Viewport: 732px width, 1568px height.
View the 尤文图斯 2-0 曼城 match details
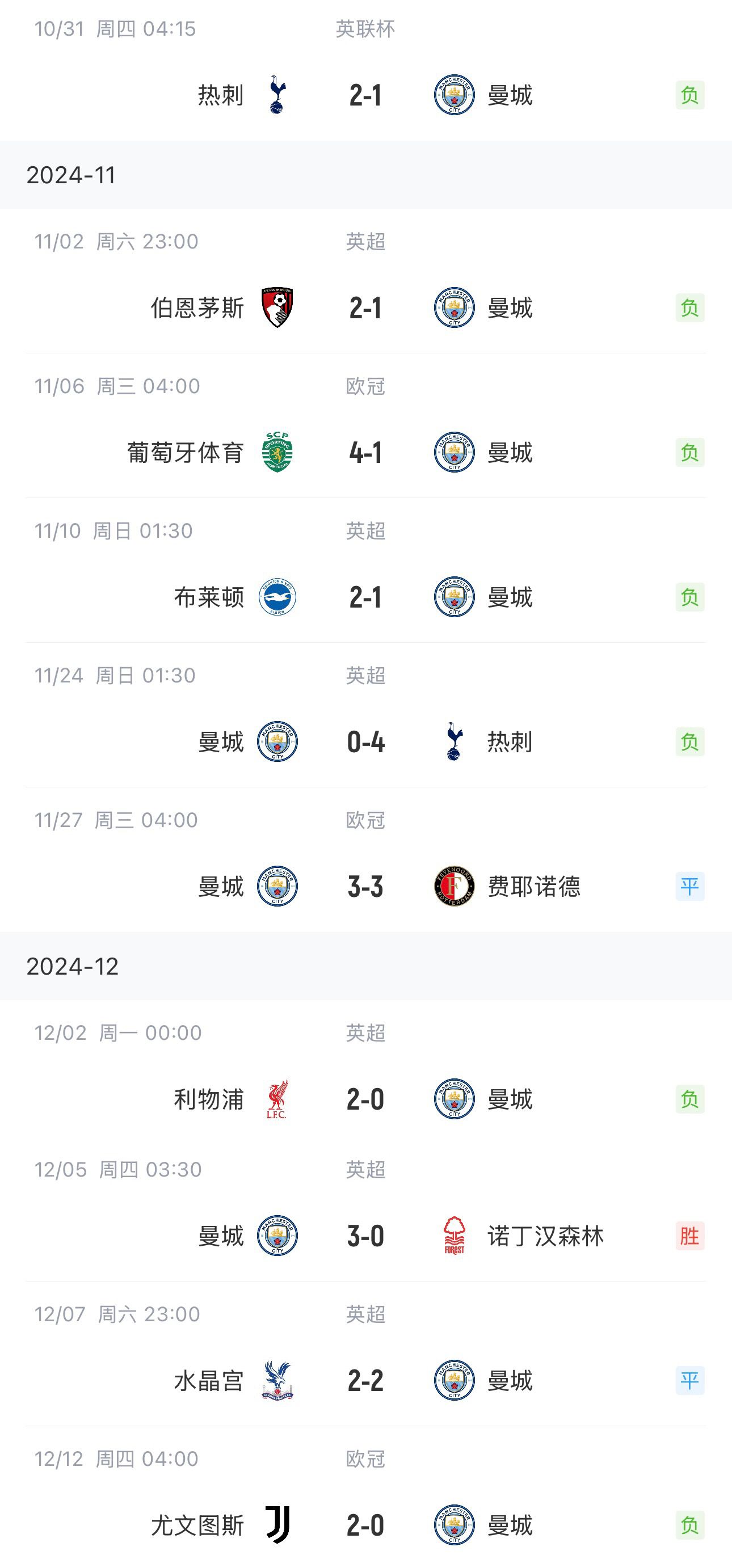tap(365, 1525)
